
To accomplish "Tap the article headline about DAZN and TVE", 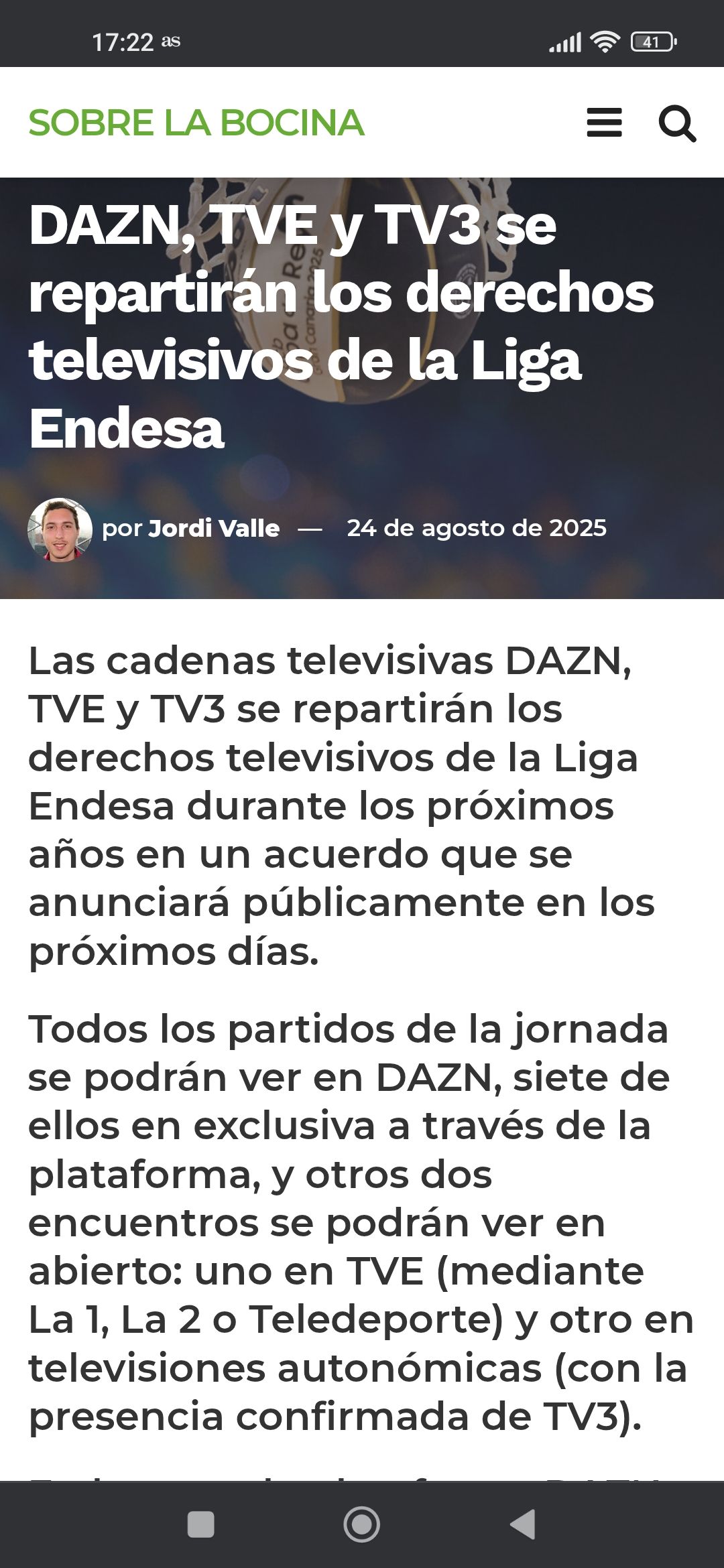I will (x=343, y=322).
